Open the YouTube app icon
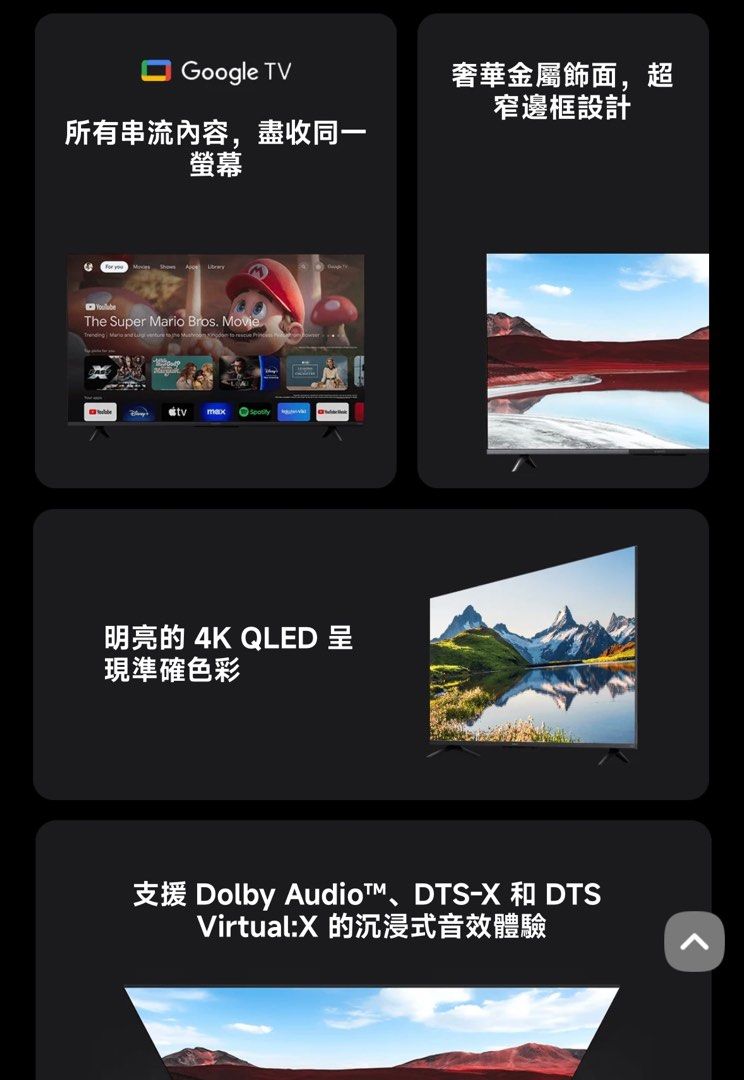744x1080 pixels. point(100,412)
